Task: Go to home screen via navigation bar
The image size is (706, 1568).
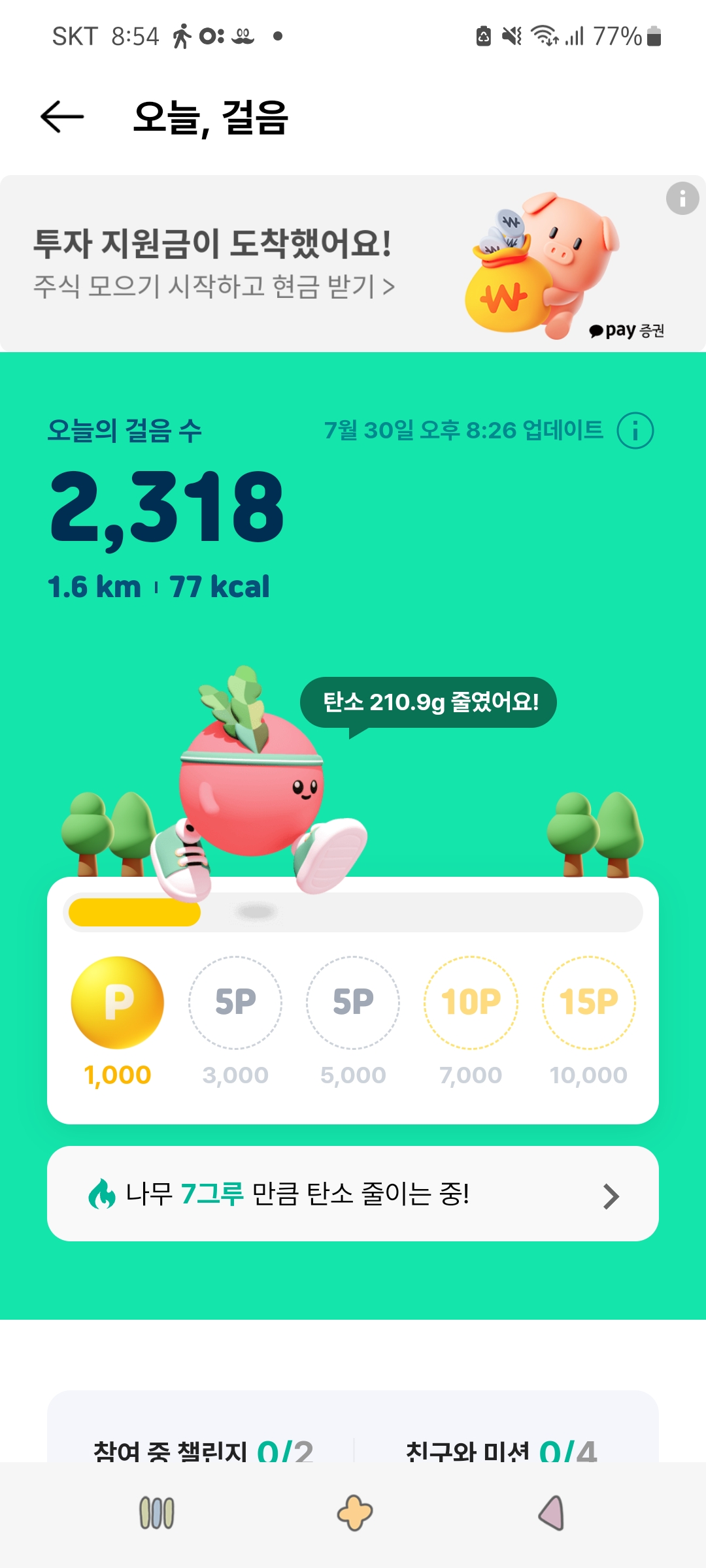Action: [x=354, y=1513]
